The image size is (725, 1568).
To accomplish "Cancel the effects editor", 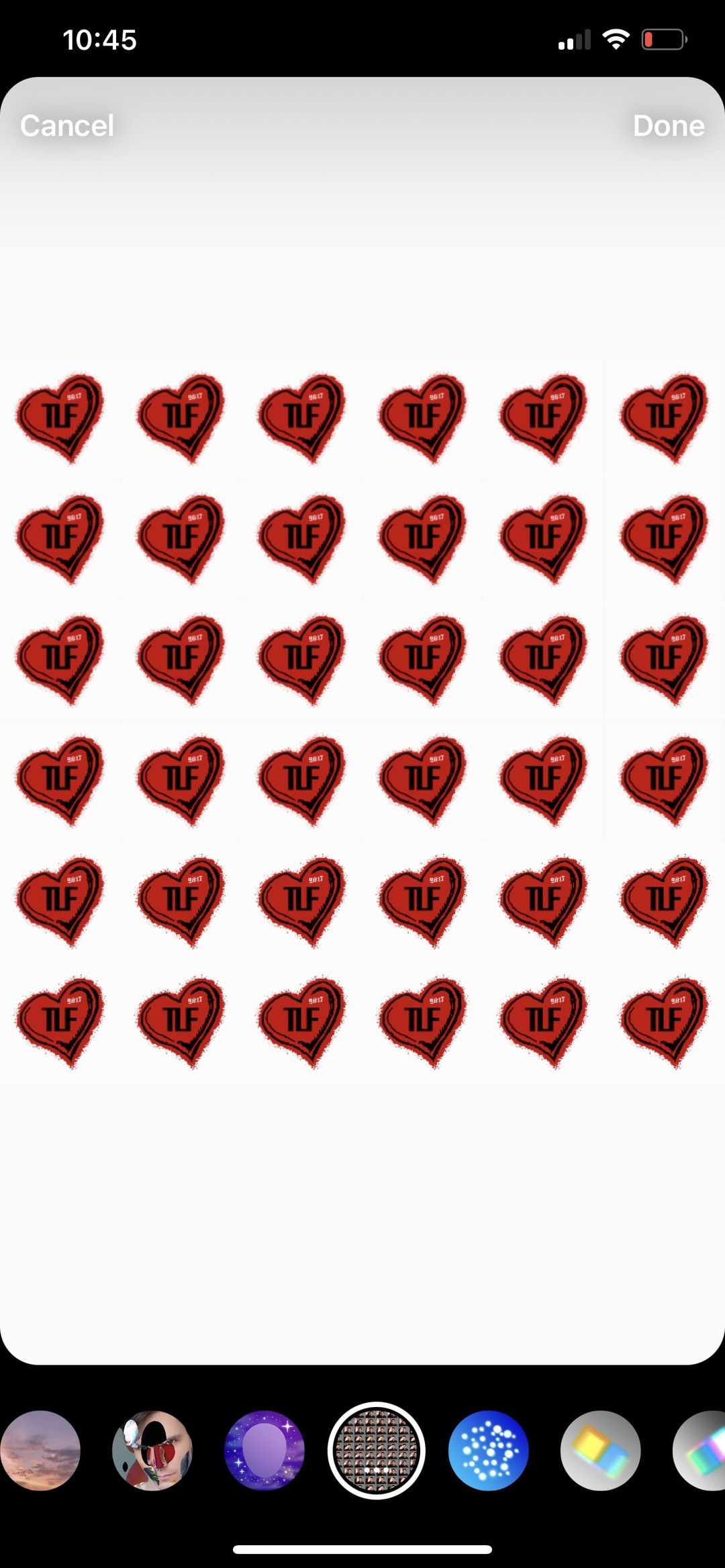I will click(67, 125).
